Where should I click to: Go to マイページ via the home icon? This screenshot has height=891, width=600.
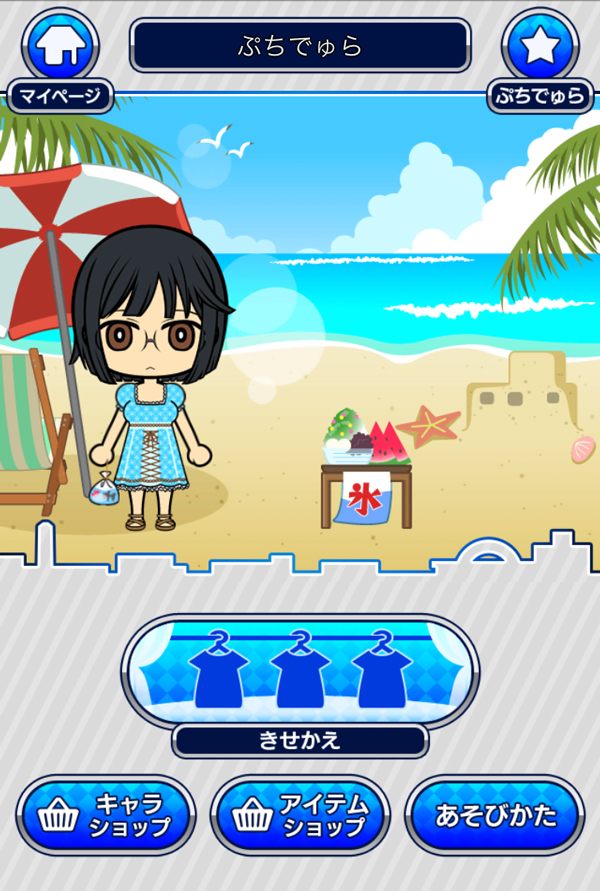click(60, 48)
